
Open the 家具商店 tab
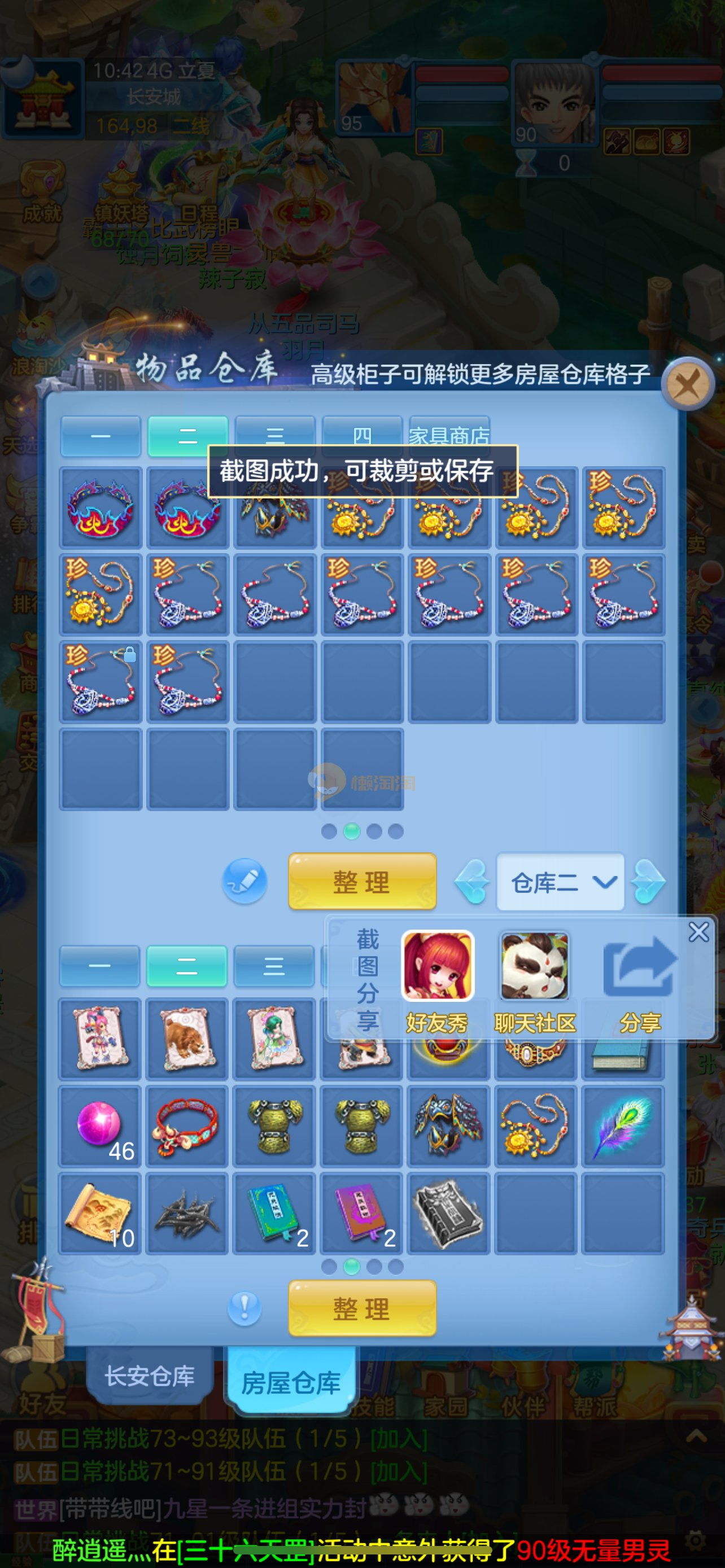coord(449,436)
